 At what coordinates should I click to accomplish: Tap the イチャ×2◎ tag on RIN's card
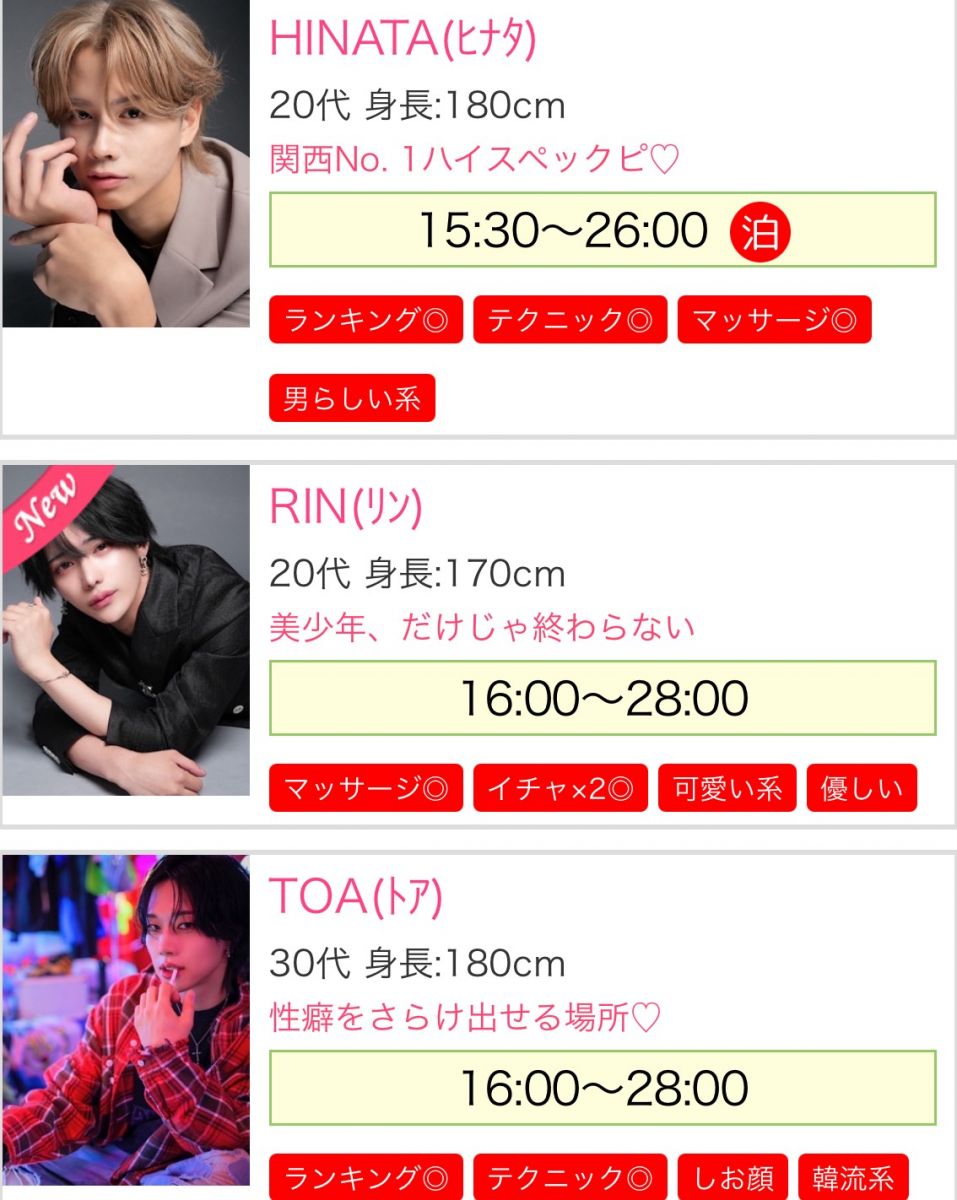[560, 789]
